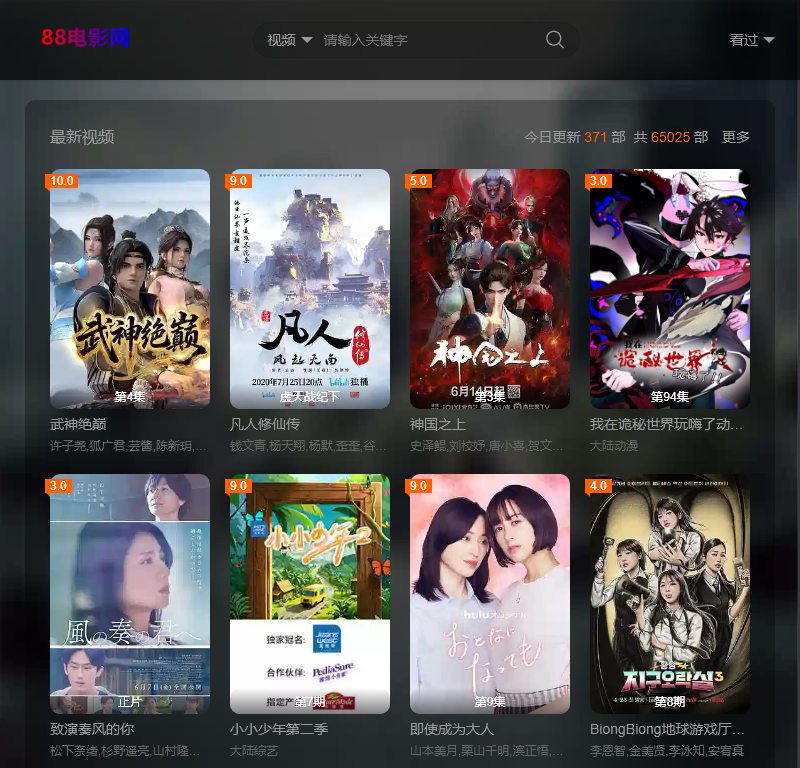Image resolution: width=800 pixels, height=768 pixels.
Task: Select the 即使成为大人 drama
Action: (x=490, y=593)
